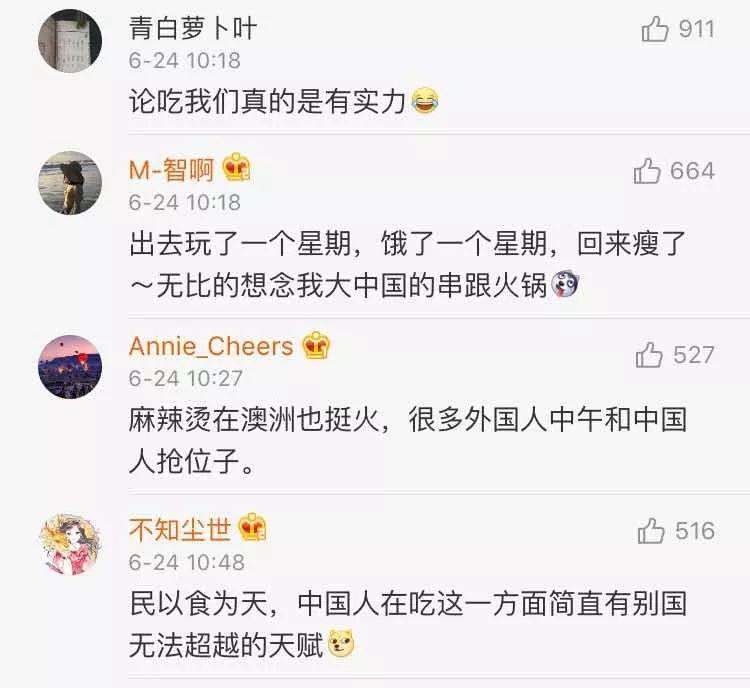View Annie_Cheers' profile picture

pos(70,366)
